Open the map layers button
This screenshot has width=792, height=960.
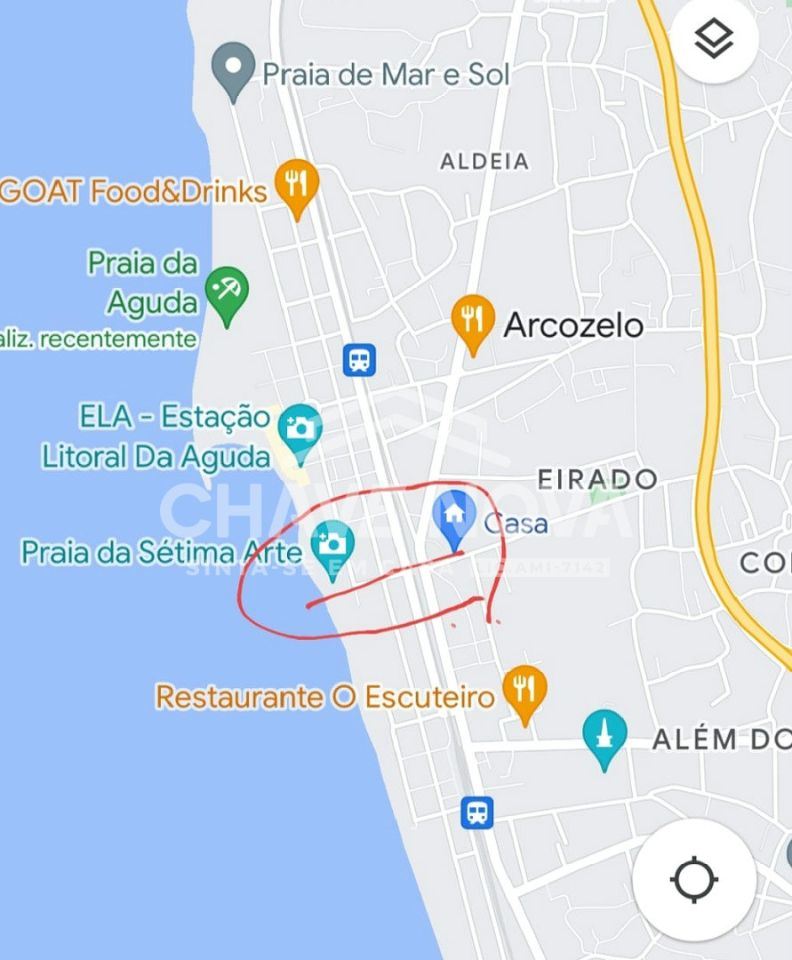point(714,40)
